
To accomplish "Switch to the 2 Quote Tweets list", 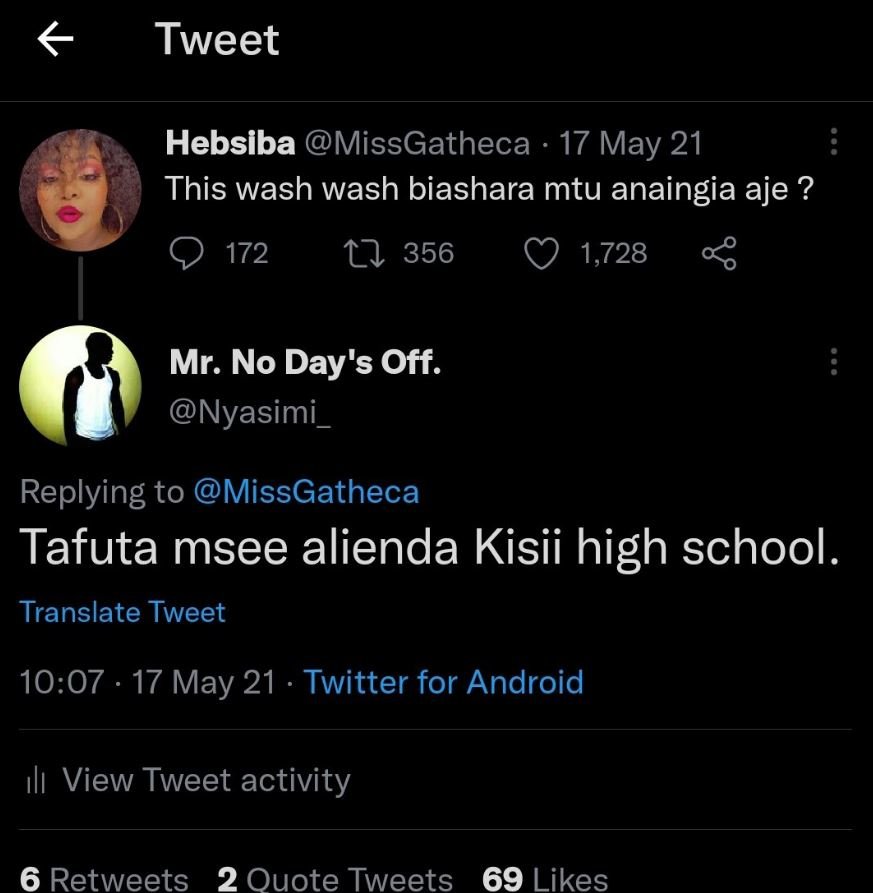I will point(333,878).
